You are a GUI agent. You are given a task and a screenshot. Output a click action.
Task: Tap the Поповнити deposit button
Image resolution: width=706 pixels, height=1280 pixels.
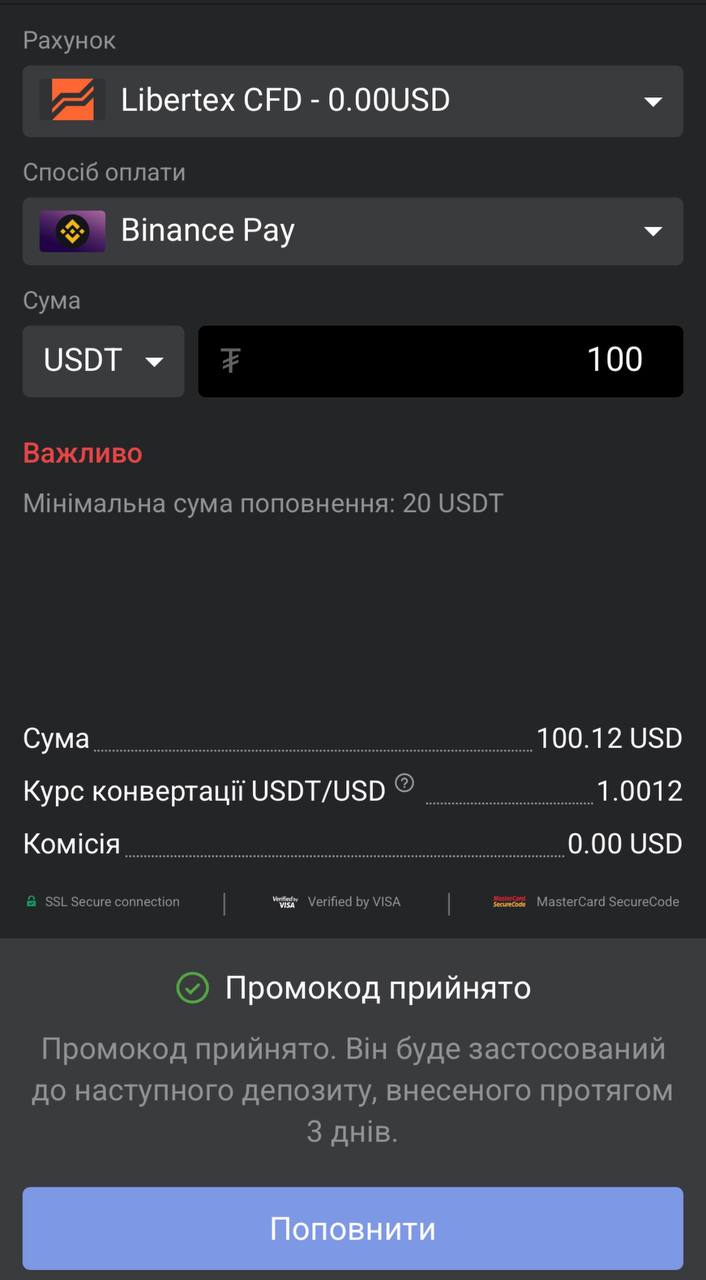click(352, 1228)
